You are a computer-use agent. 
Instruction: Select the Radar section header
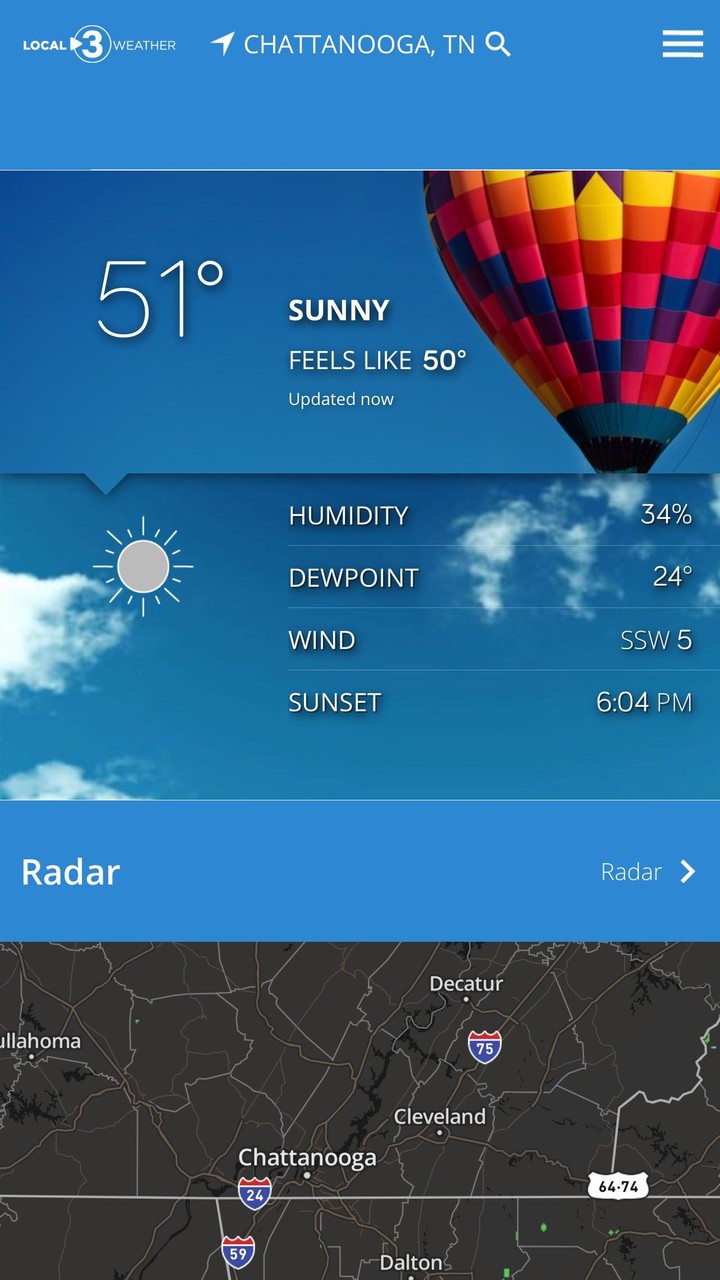coord(69,871)
